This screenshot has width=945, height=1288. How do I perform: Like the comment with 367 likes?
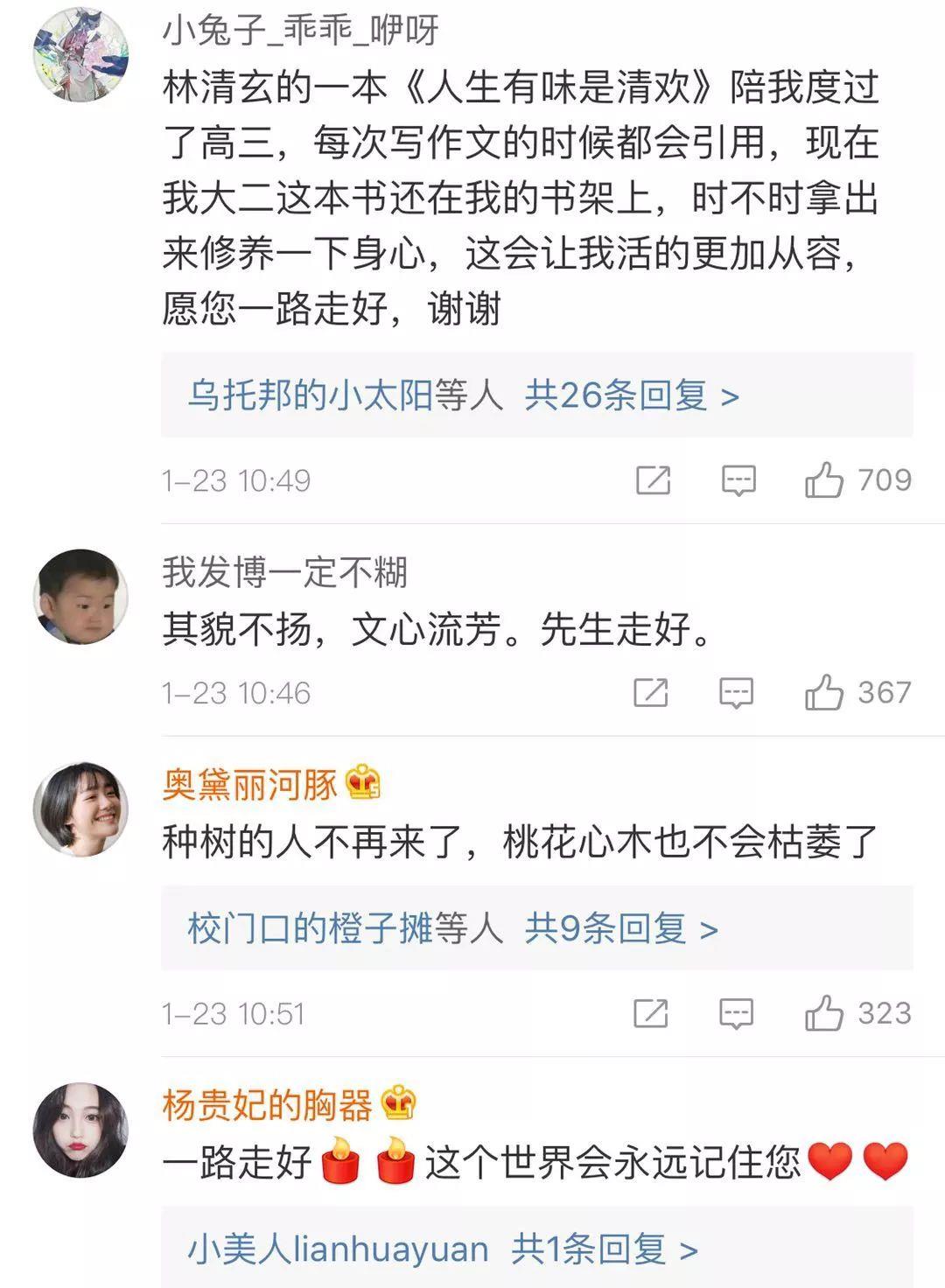pyautogui.click(x=824, y=693)
